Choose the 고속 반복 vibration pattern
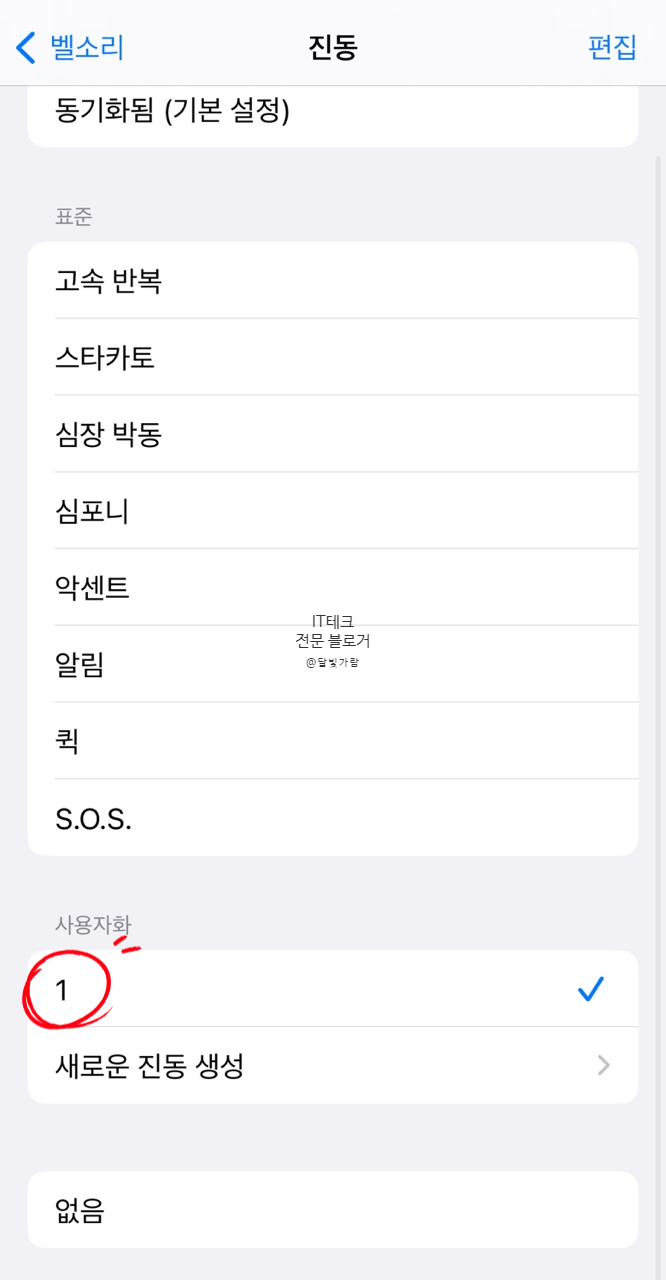Viewport: 666px width, 1280px height. coord(332,281)
